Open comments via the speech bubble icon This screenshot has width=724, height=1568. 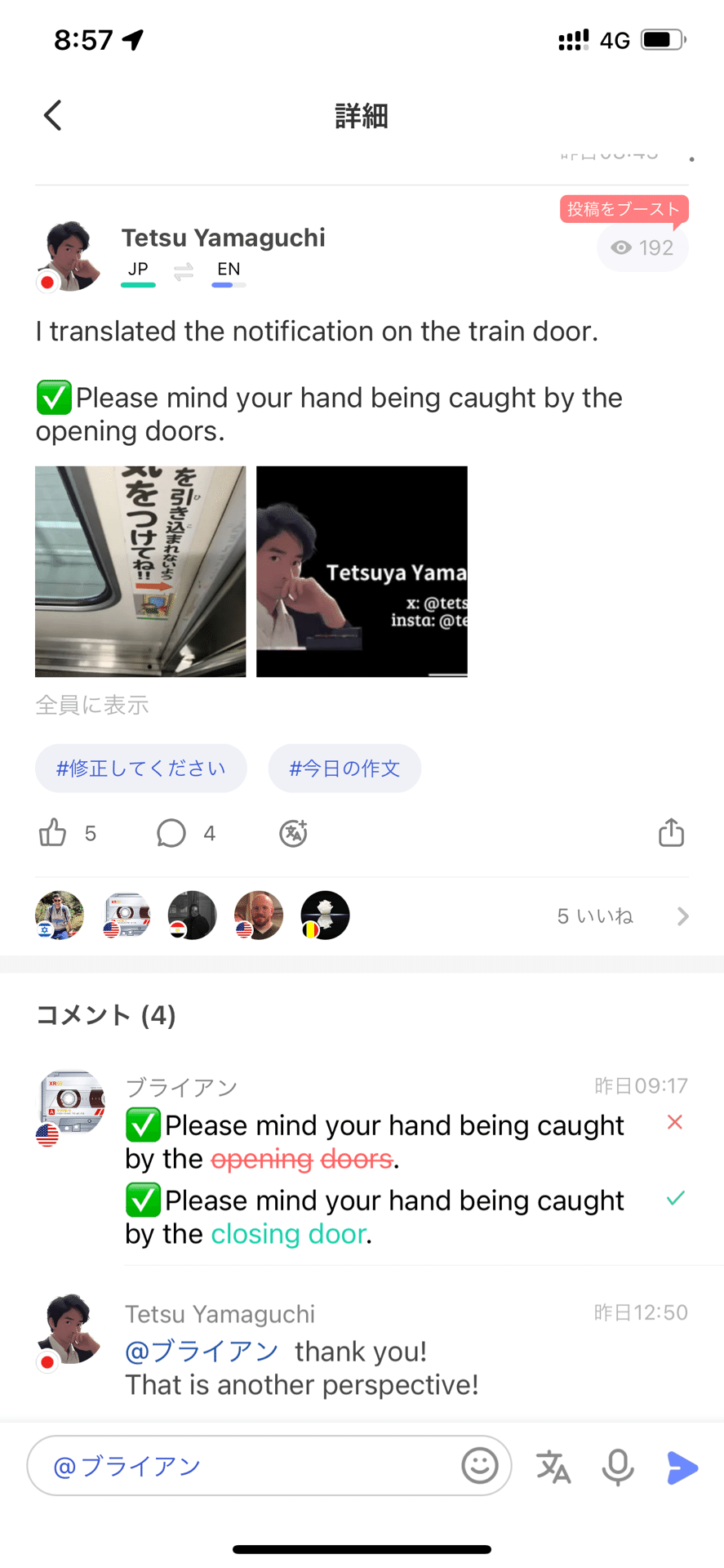tap(171, 833)
